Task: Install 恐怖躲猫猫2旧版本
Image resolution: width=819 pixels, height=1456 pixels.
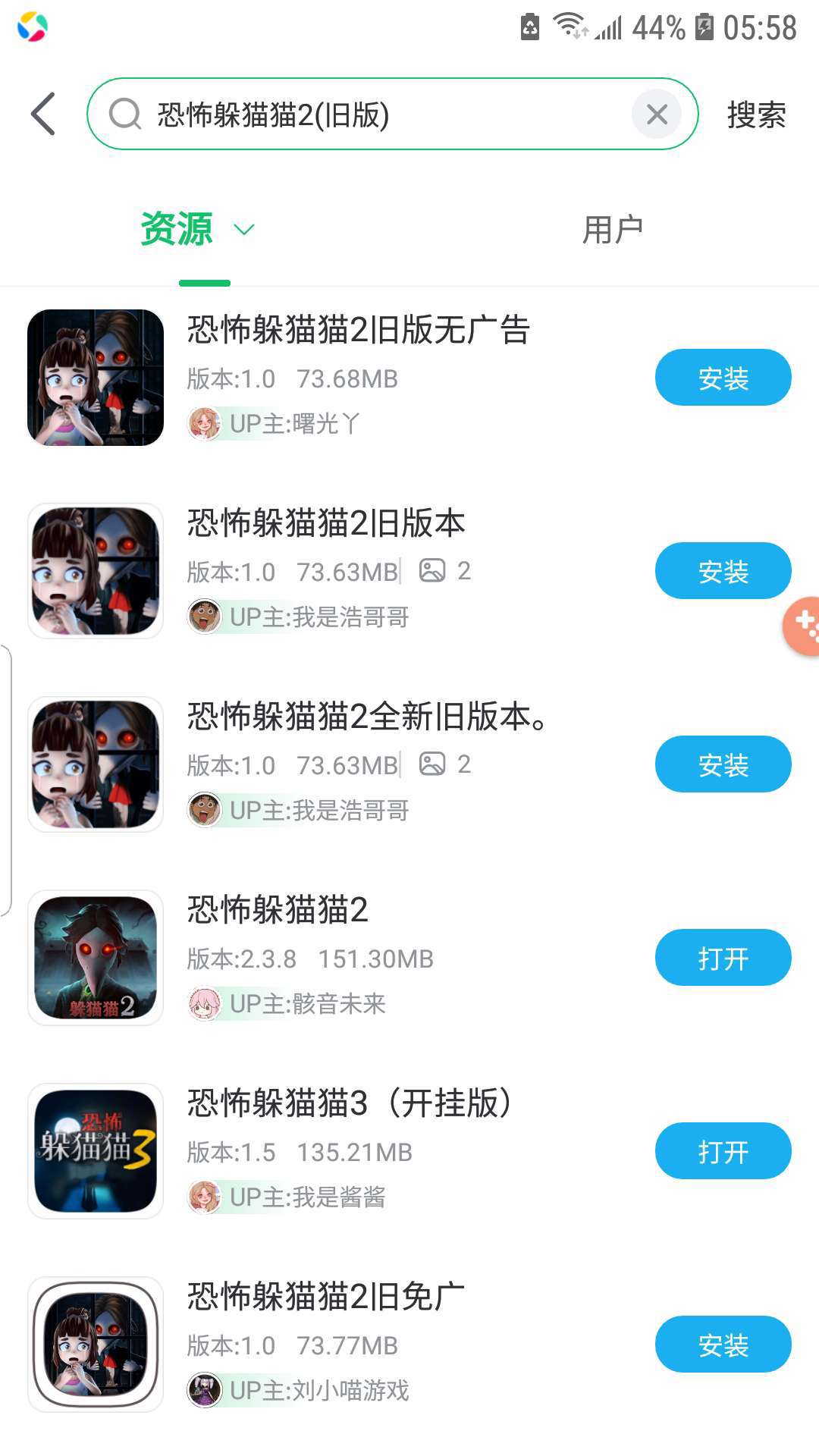Action: [x=723, y=571]
